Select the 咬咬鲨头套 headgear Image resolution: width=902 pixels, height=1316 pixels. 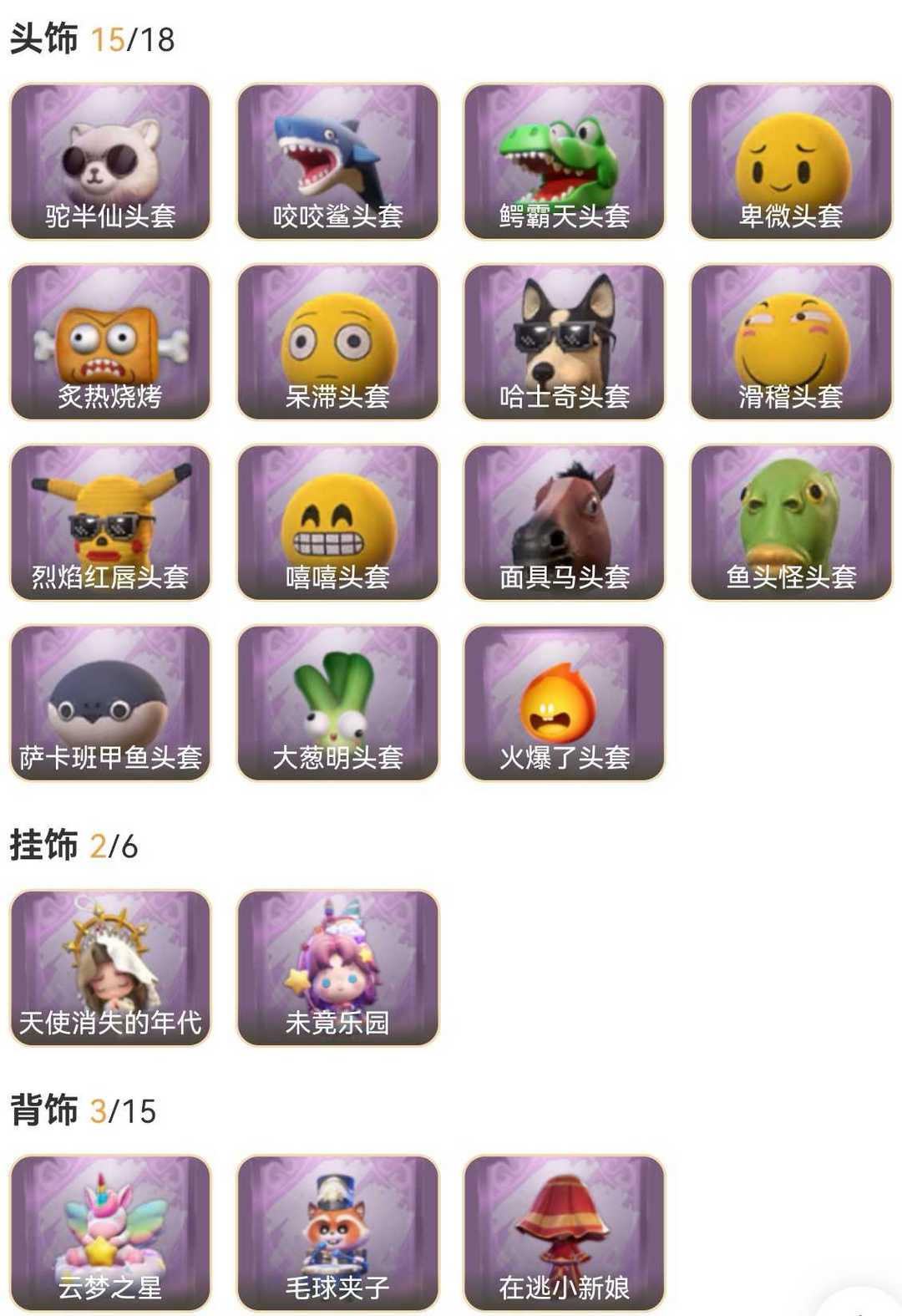coord(337,161)
